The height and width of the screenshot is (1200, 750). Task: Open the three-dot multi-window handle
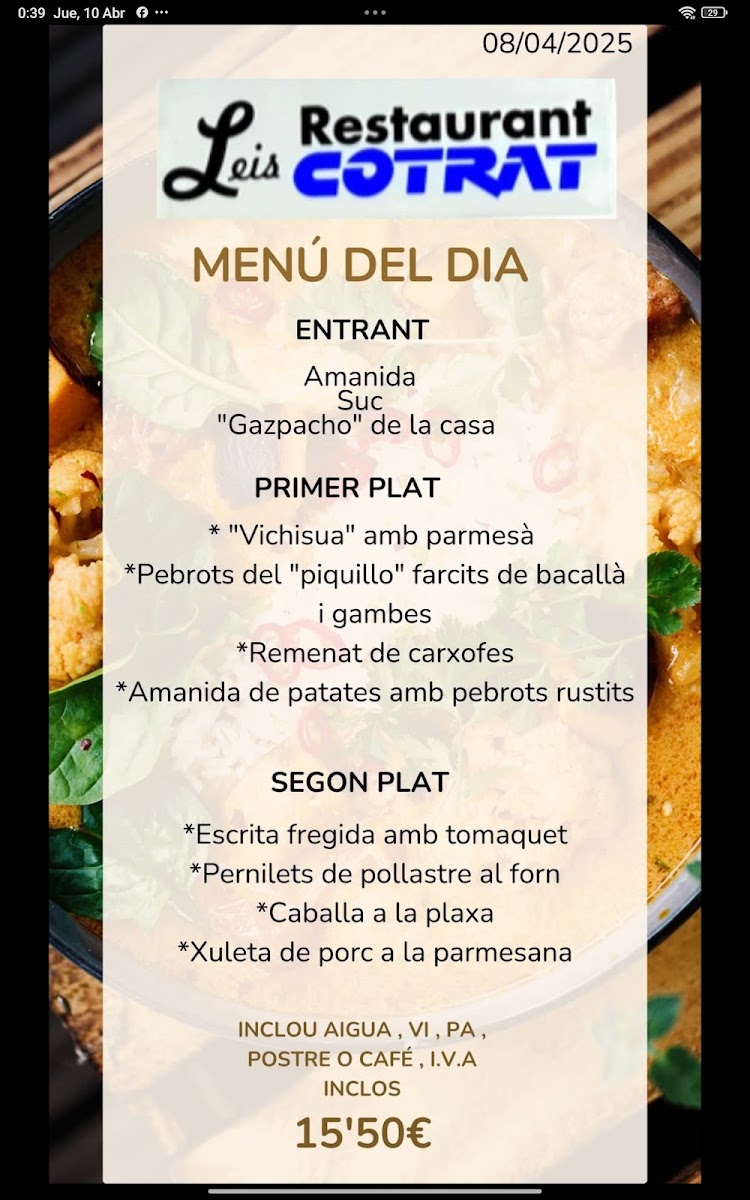coord(375,13)
